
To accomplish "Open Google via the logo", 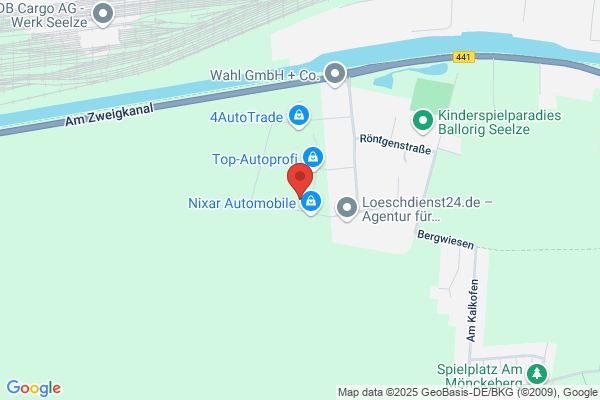I will click(x=34, y=388).
